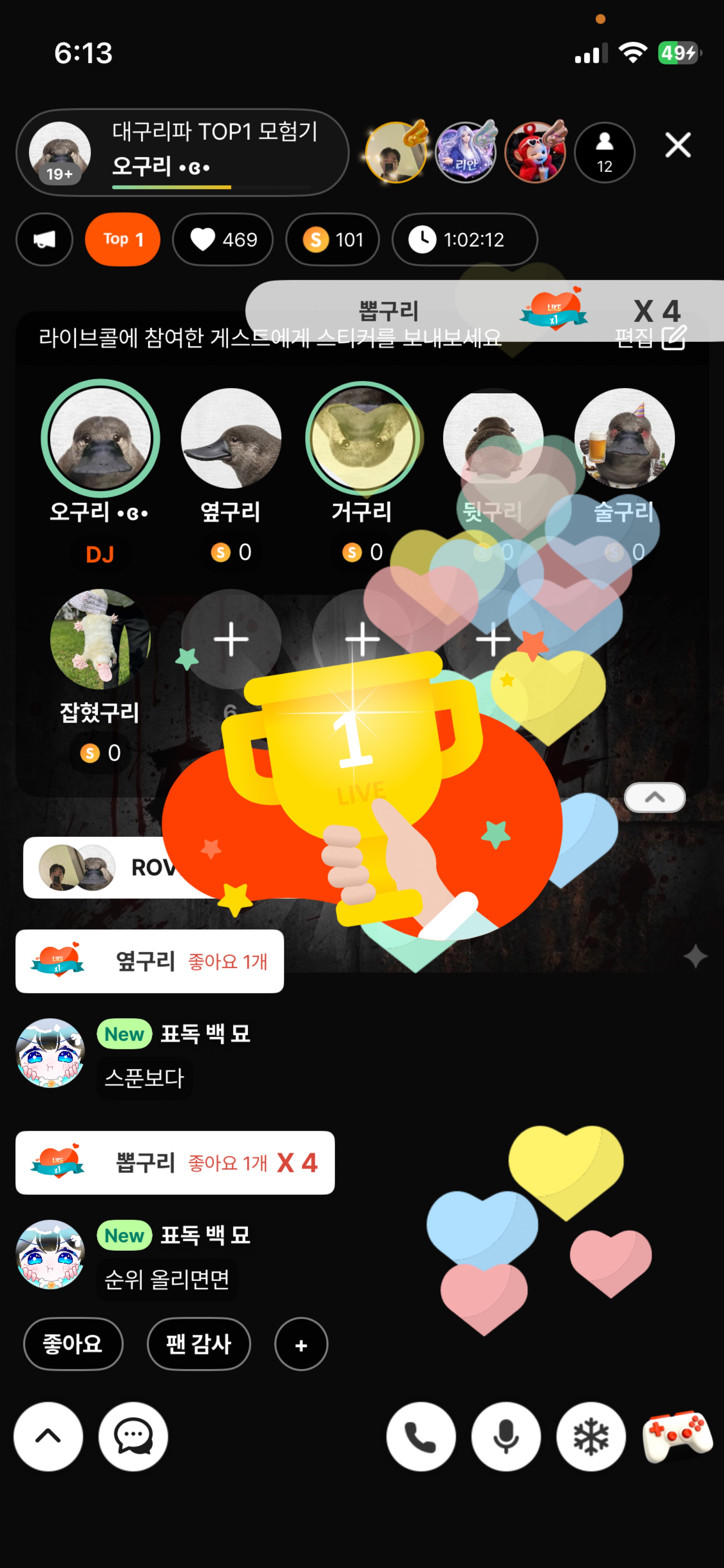Send the 팬 감사 quick message
This screenshot has height=1568, width=724.
click(199, 1344)
